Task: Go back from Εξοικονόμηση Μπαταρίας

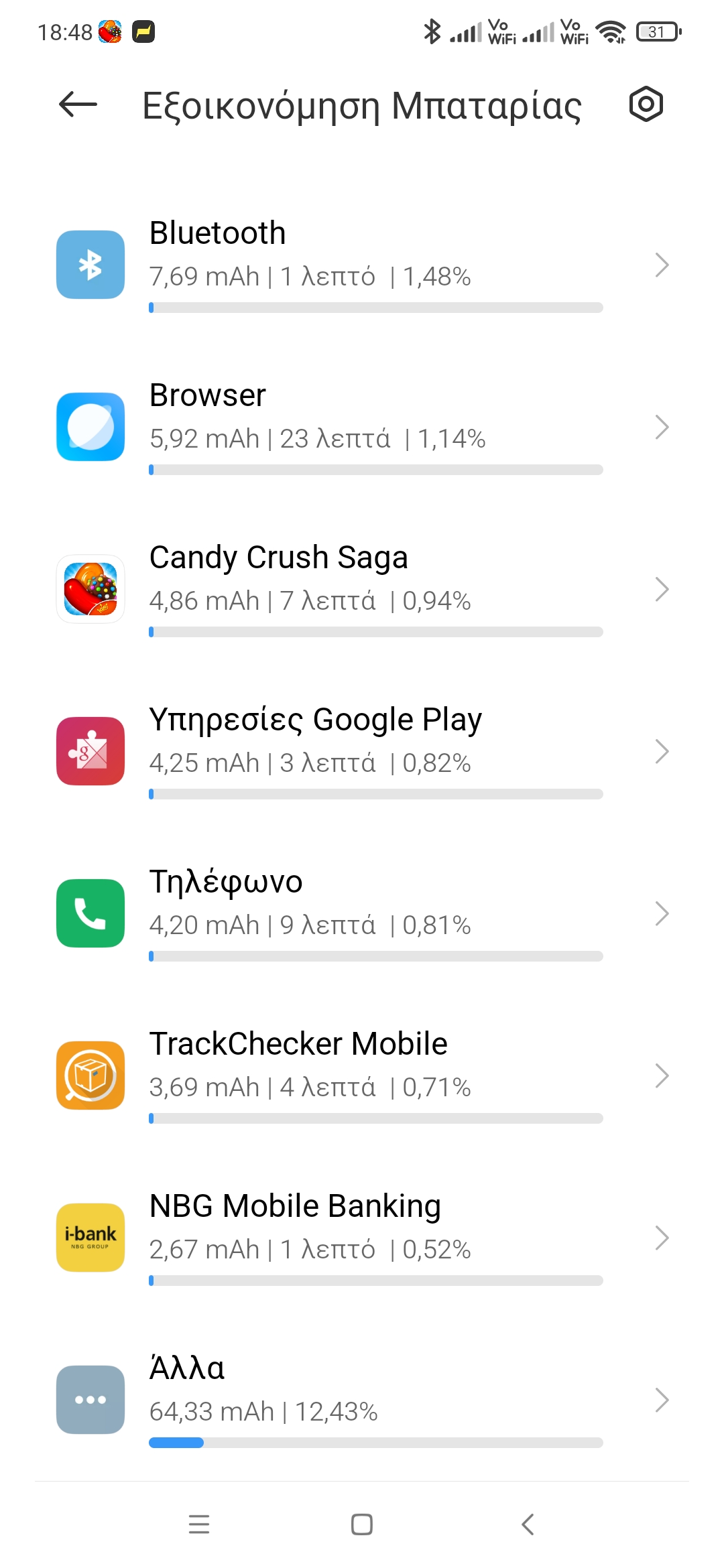Action: pyautogui.click(x=78, y=105)
